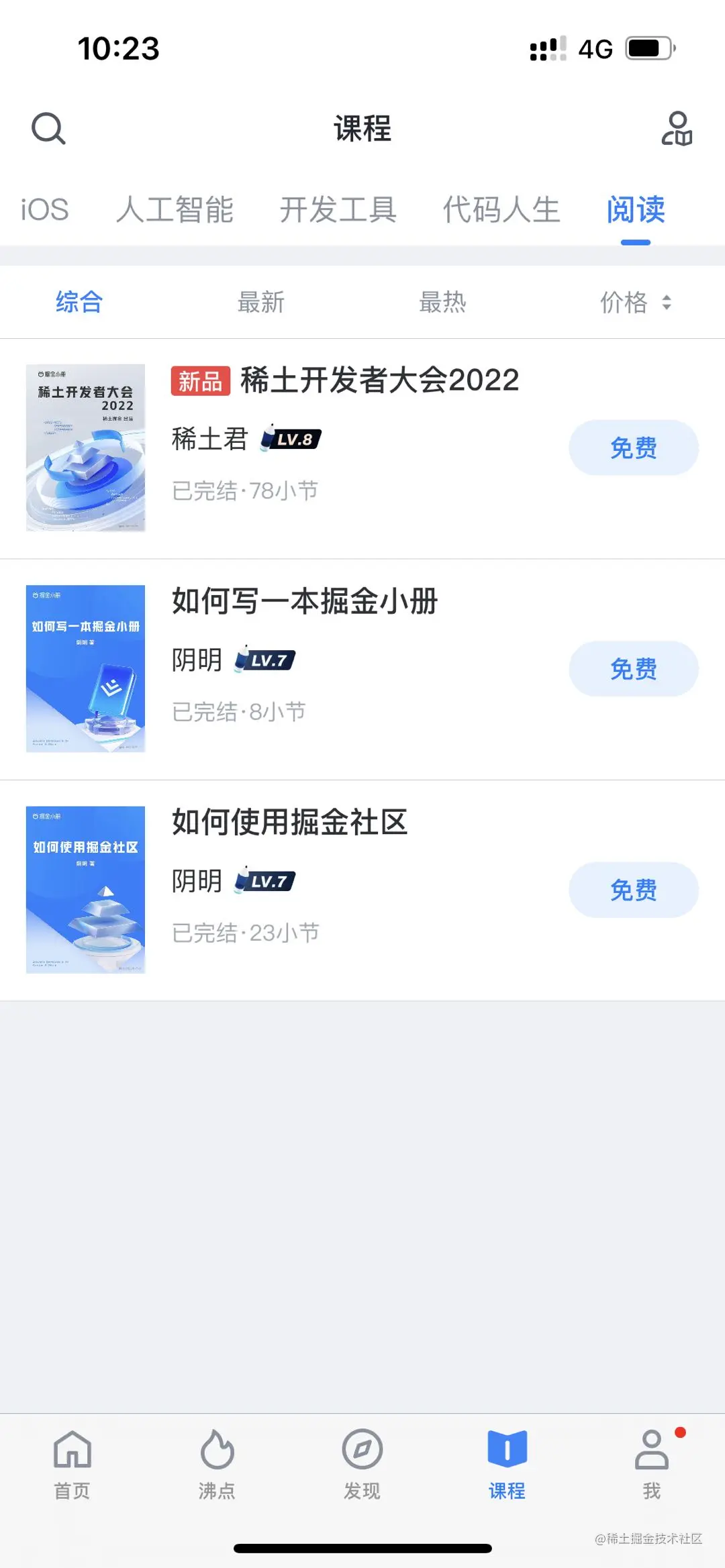Open the search icon
This screenshot has width=725, height=1568.
48,128
